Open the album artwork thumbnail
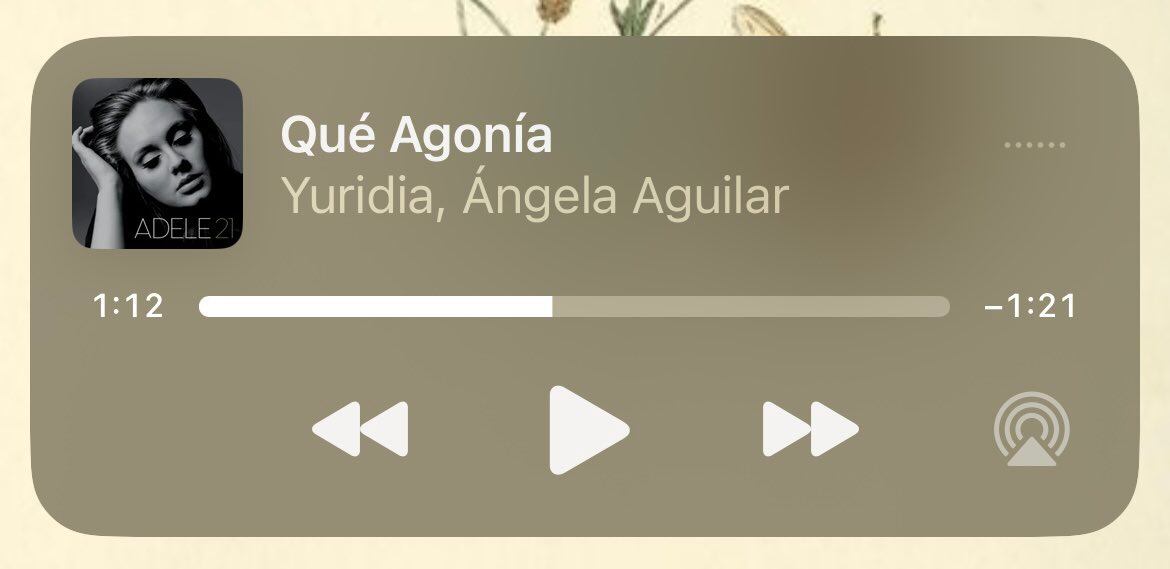 (x=158, y=164)
